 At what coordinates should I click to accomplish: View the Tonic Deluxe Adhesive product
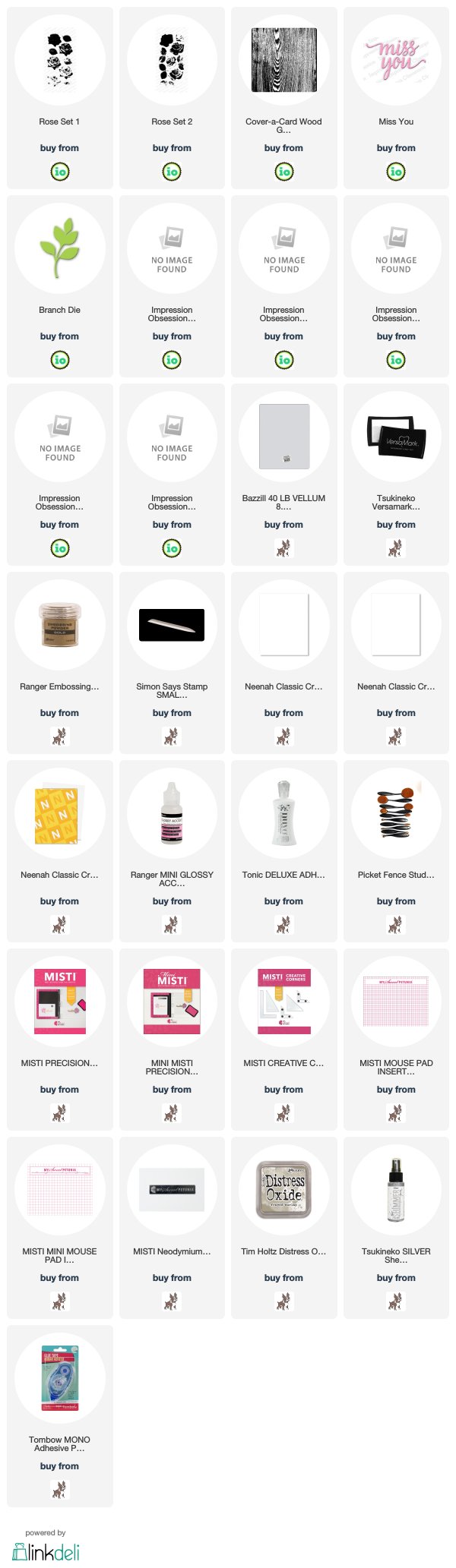tap(283, 812)
